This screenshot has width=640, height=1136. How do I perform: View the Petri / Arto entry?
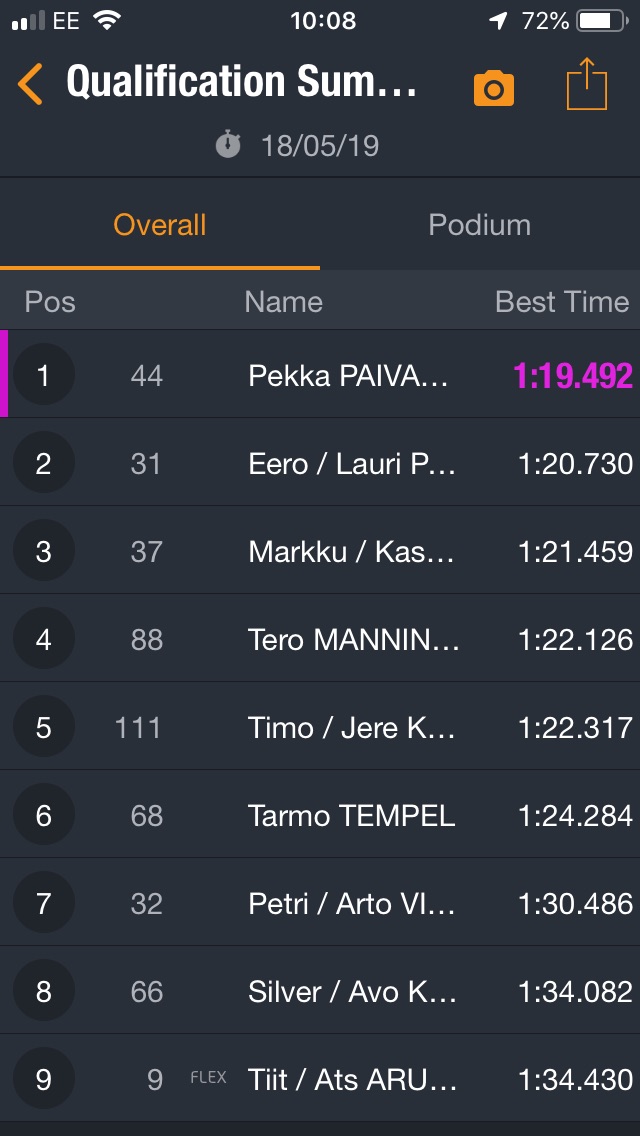(320, 902)
